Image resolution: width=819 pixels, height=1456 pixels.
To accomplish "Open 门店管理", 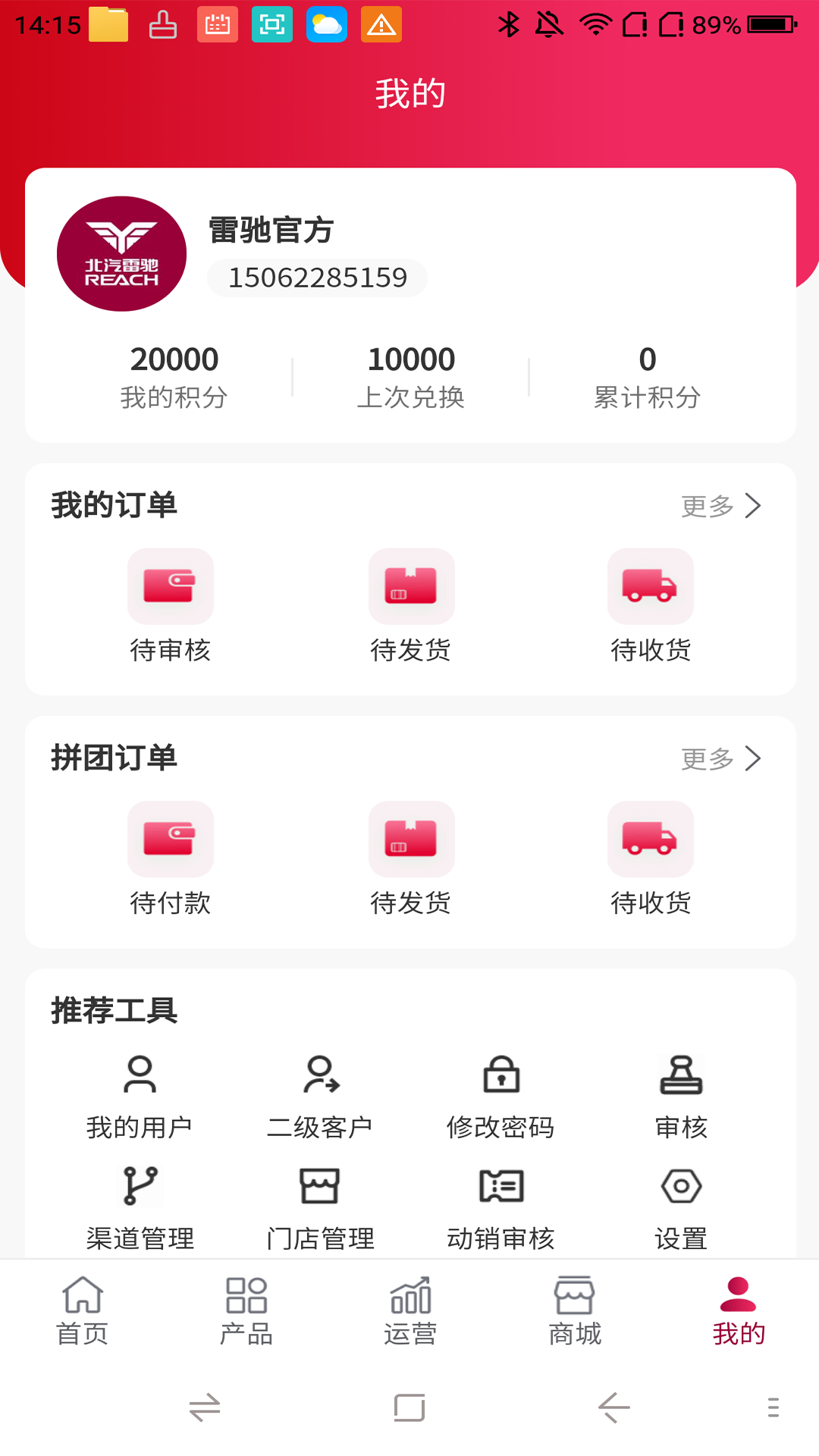I will point(320,1207).
